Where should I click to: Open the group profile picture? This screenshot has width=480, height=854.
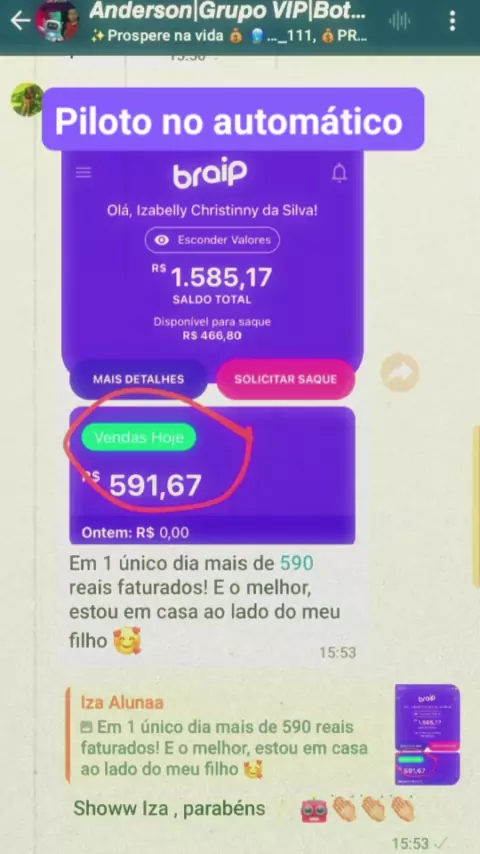tap(57, 21)
